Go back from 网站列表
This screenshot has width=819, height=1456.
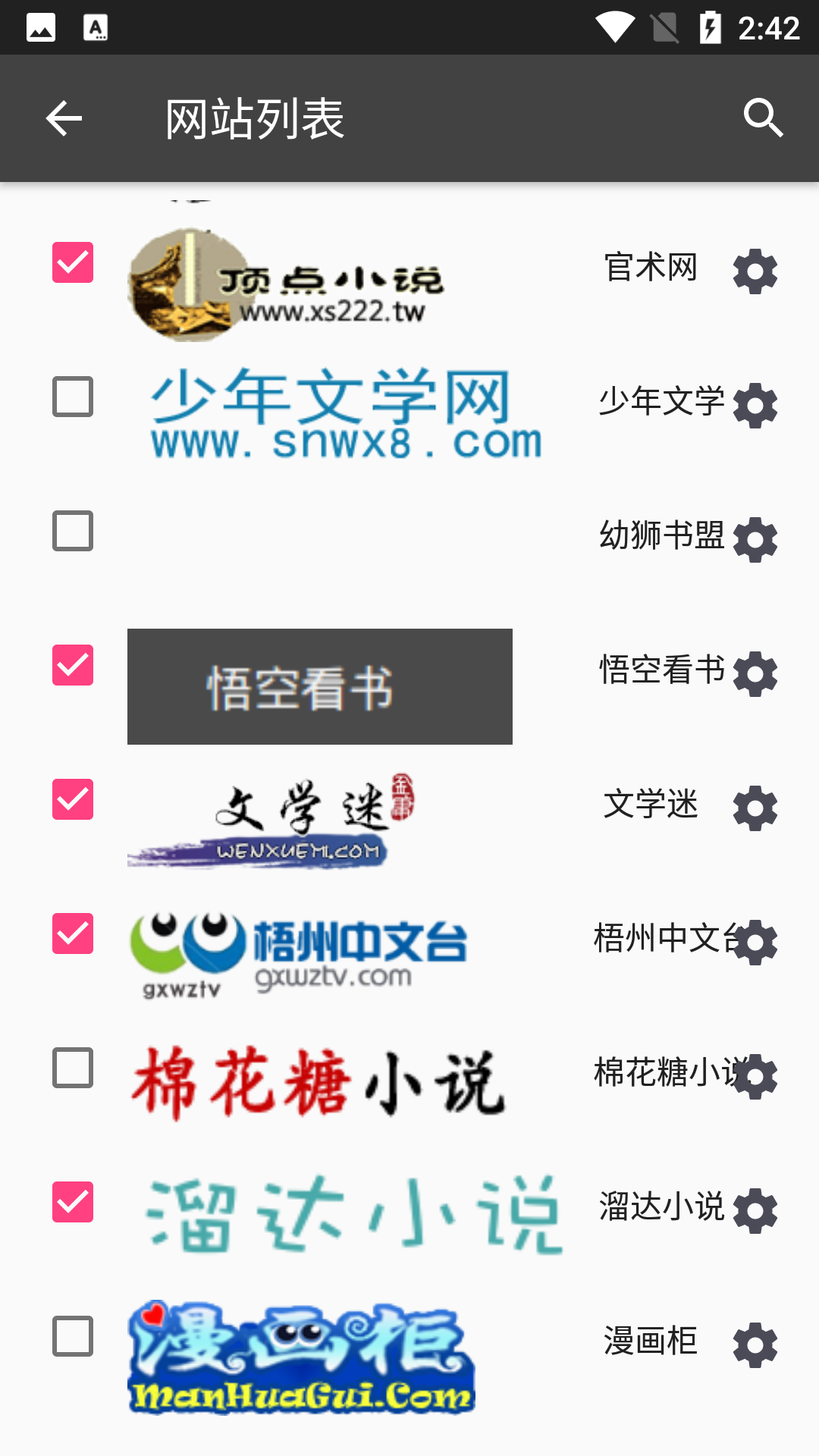pos(64,119)
